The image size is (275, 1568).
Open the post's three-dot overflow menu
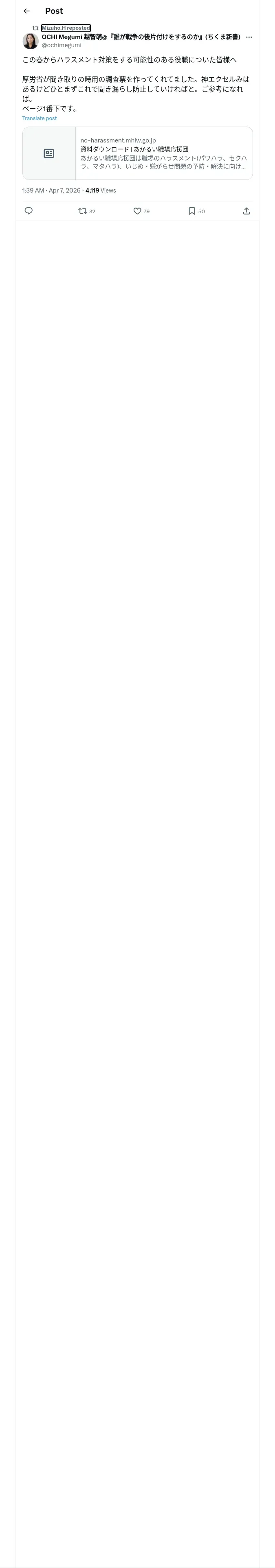point(249,37)
